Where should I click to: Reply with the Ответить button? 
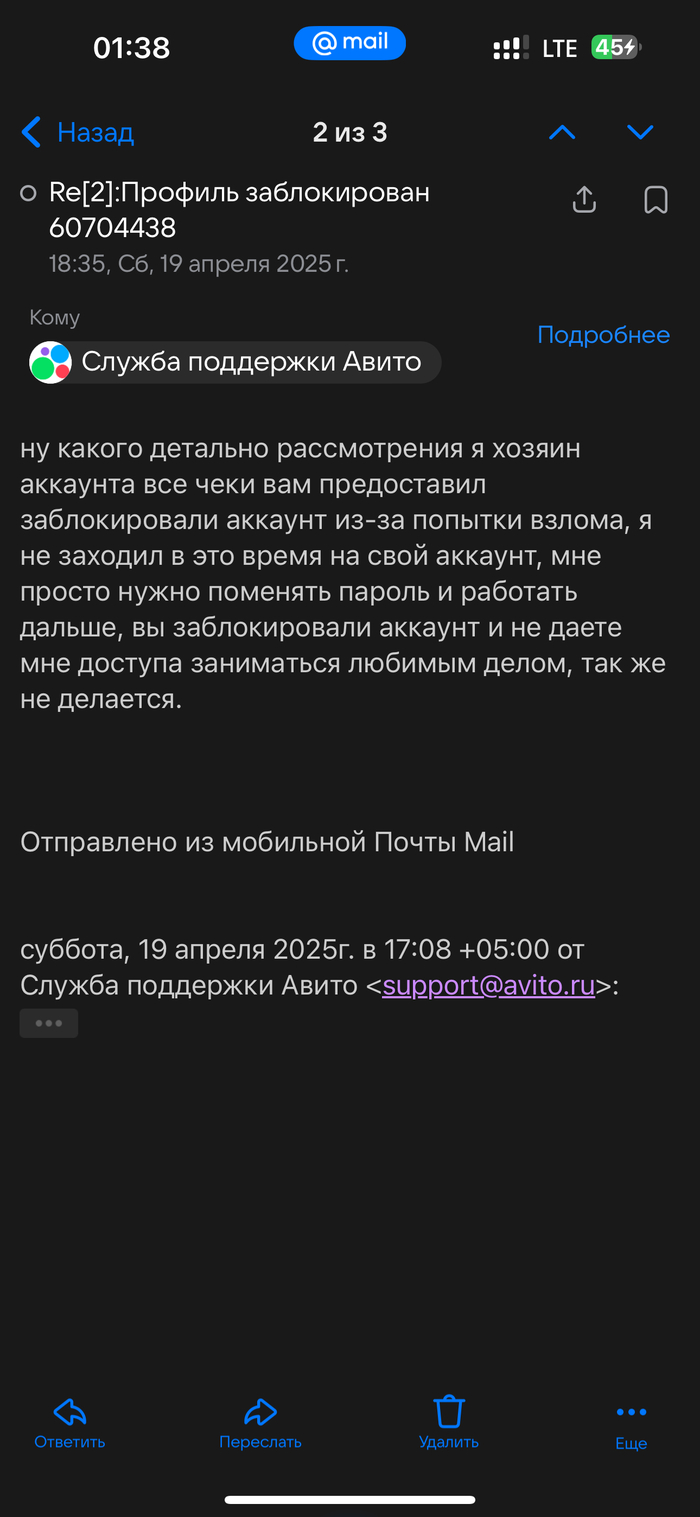point(70,1423)
